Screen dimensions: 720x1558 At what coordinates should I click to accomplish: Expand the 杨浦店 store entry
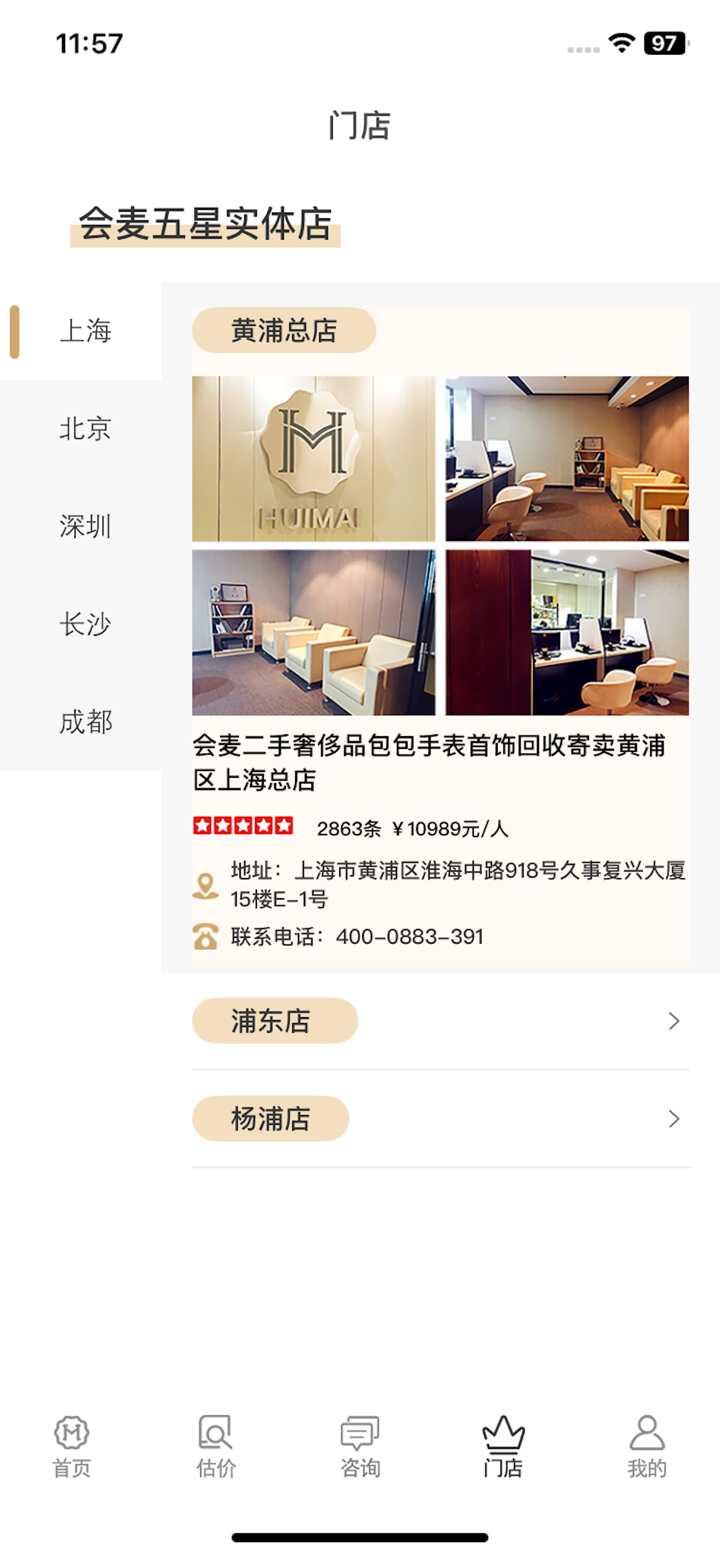pyautogui.click(x=271, y=1118)
